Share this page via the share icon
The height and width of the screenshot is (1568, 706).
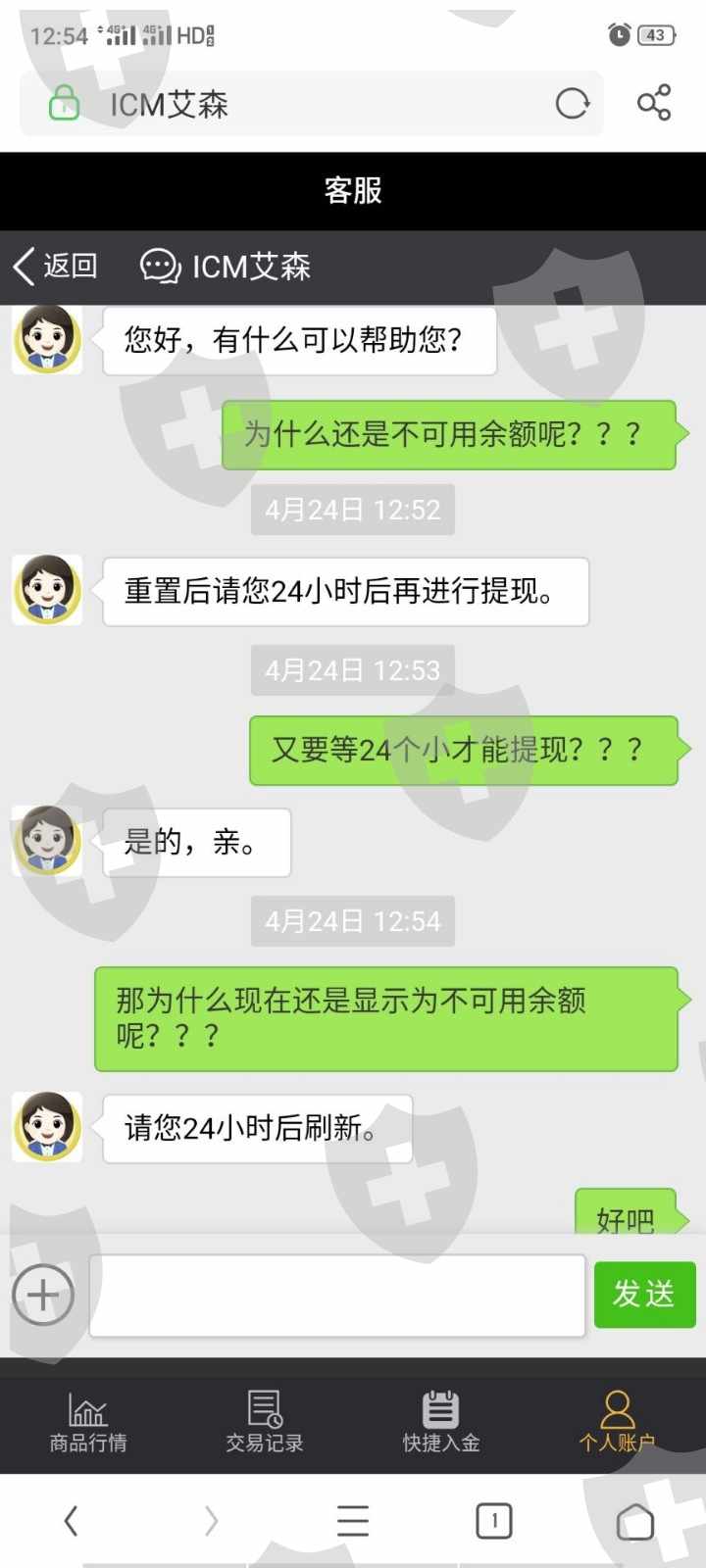coord(654,103)
